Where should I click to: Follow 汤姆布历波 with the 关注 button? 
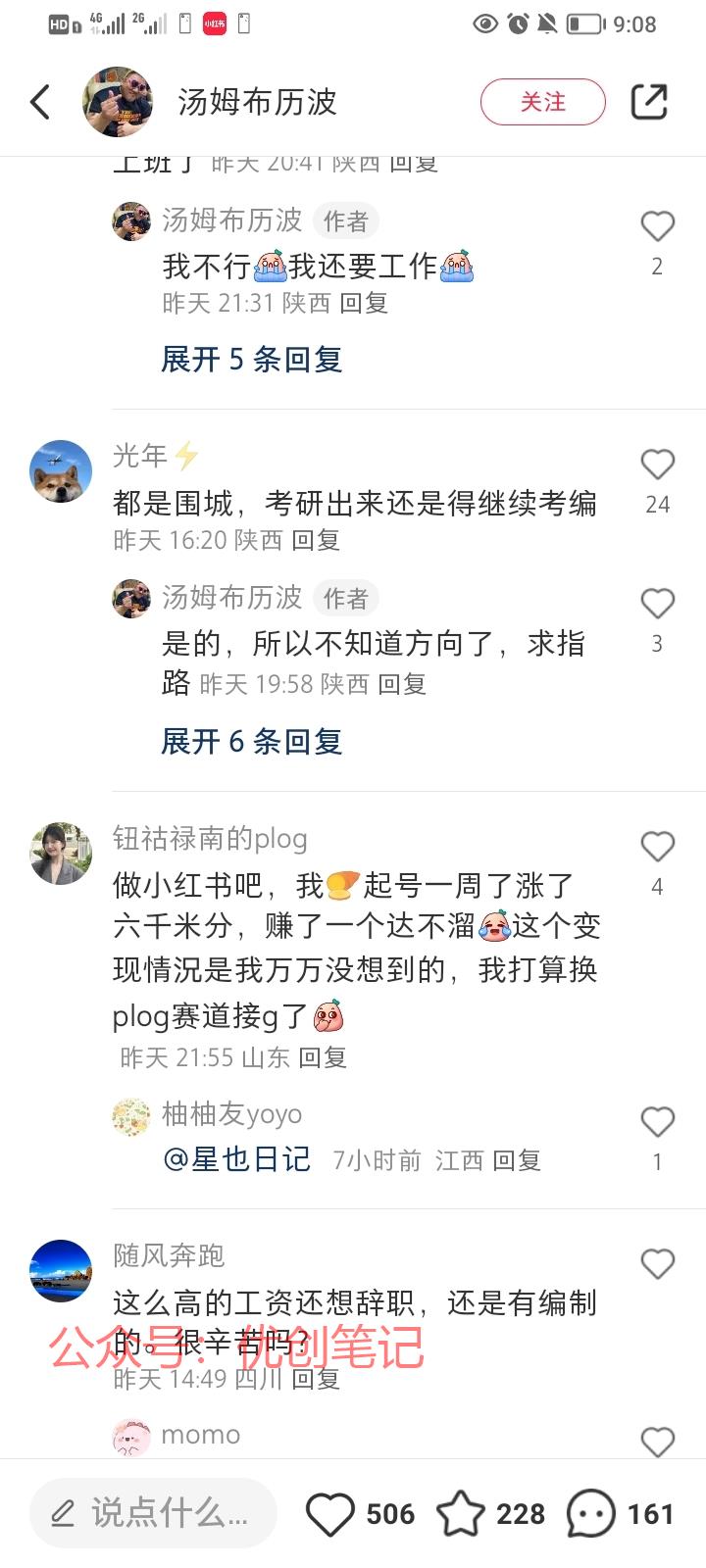pyautogui.click(x=542, y=102)
